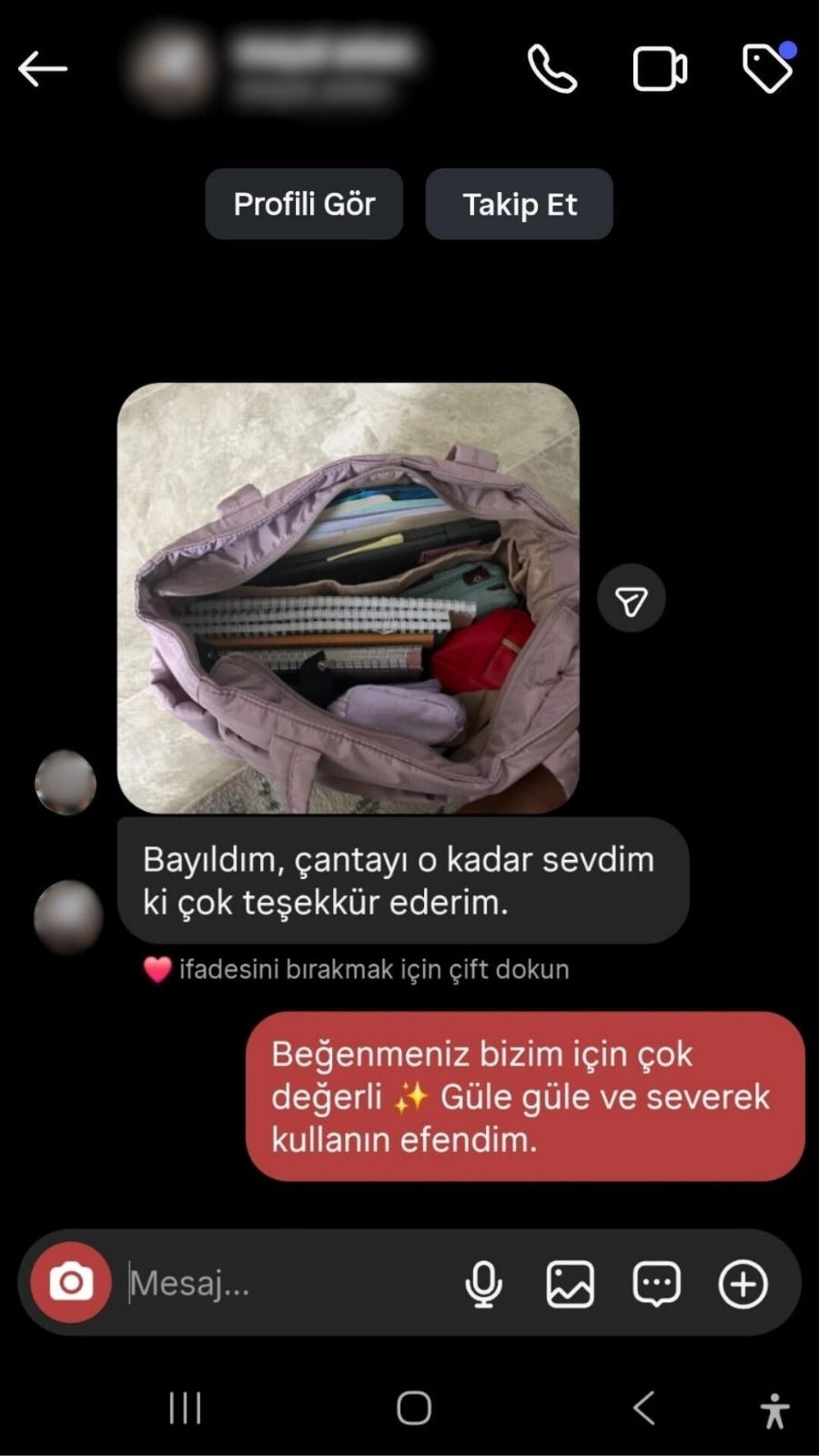Record a voice message
Image resolution: width=819 pixels, height=1456 pixels.
pyautogui.click(x=483, y=1284)
